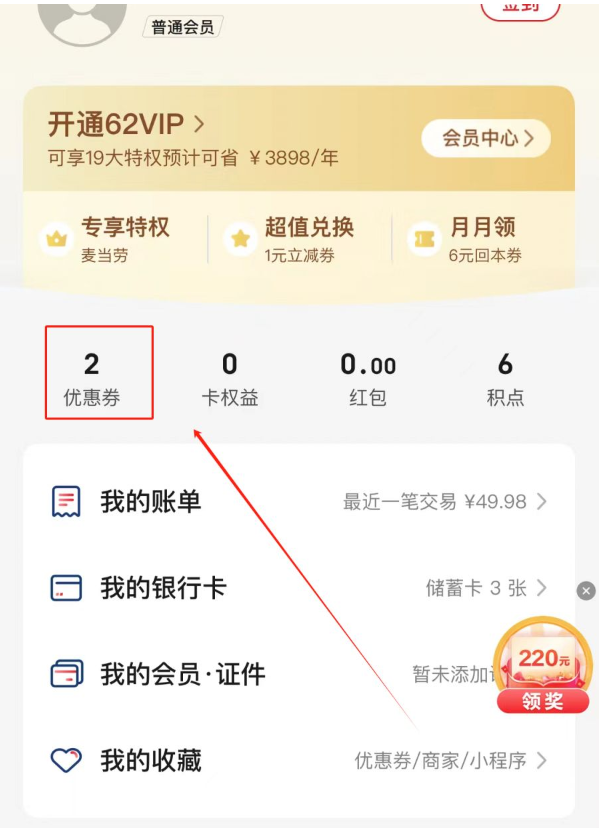Dismiss the floating 220元 reward banner
600x834 pixels.
pyautogui.click(x=586, y=591)
